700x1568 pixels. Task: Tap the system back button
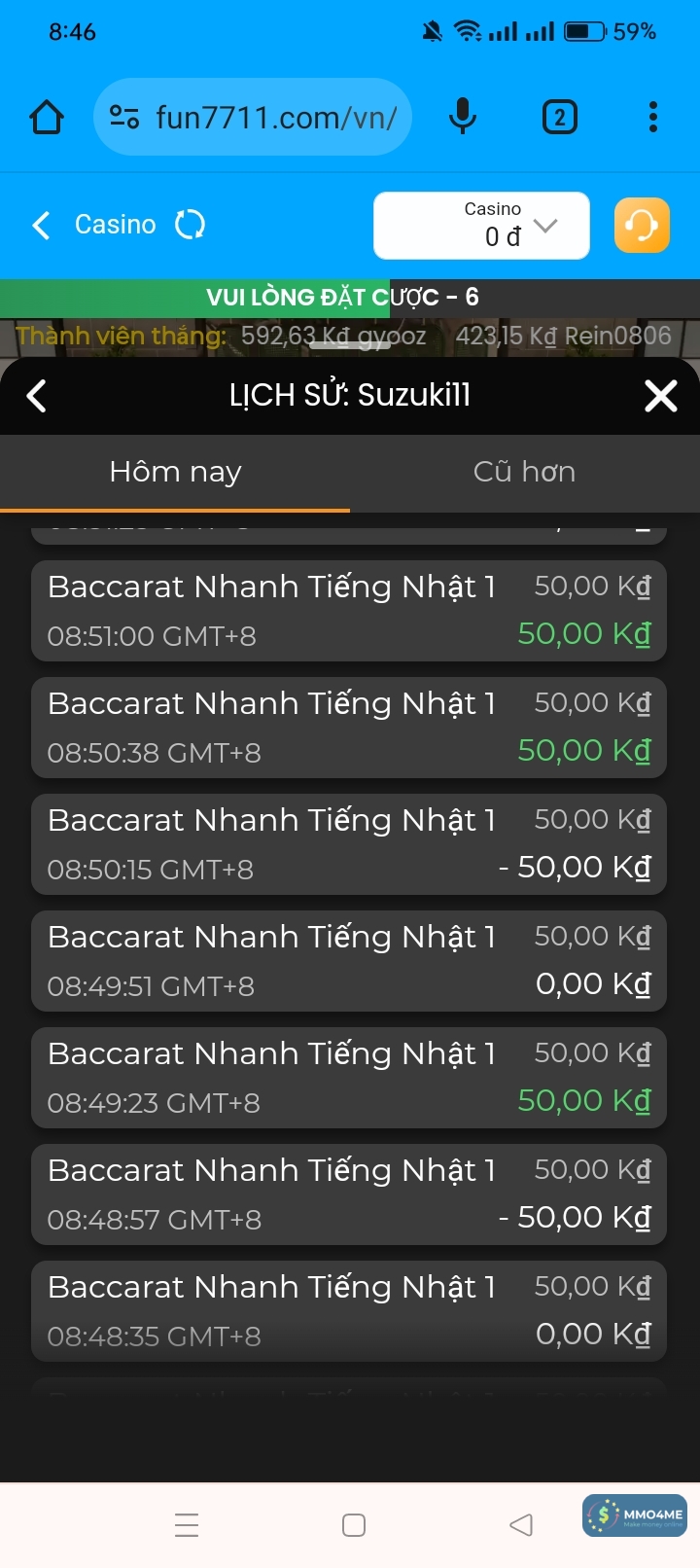click(x=521, y=1525)
